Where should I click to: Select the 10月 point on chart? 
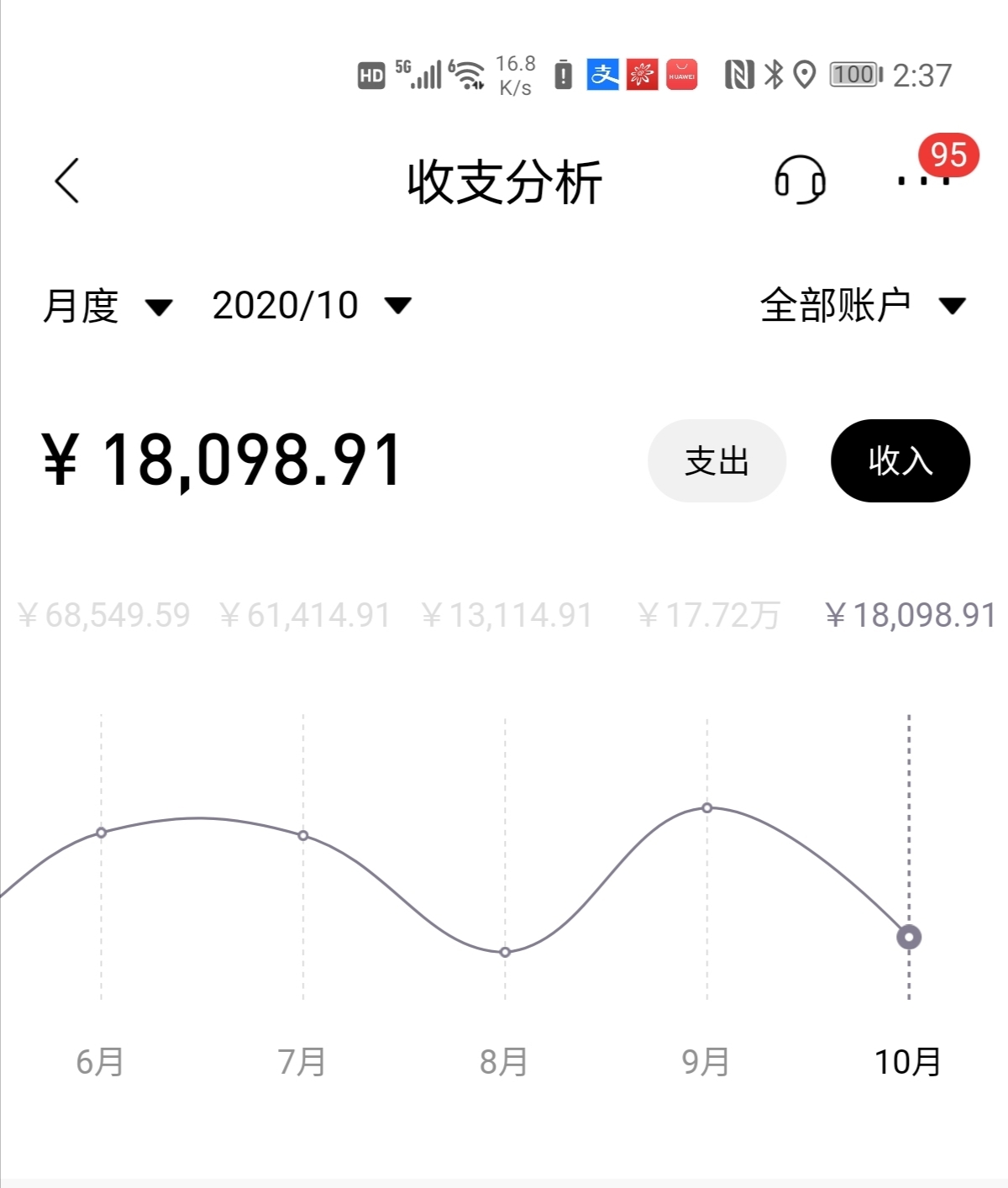(909, 937)
